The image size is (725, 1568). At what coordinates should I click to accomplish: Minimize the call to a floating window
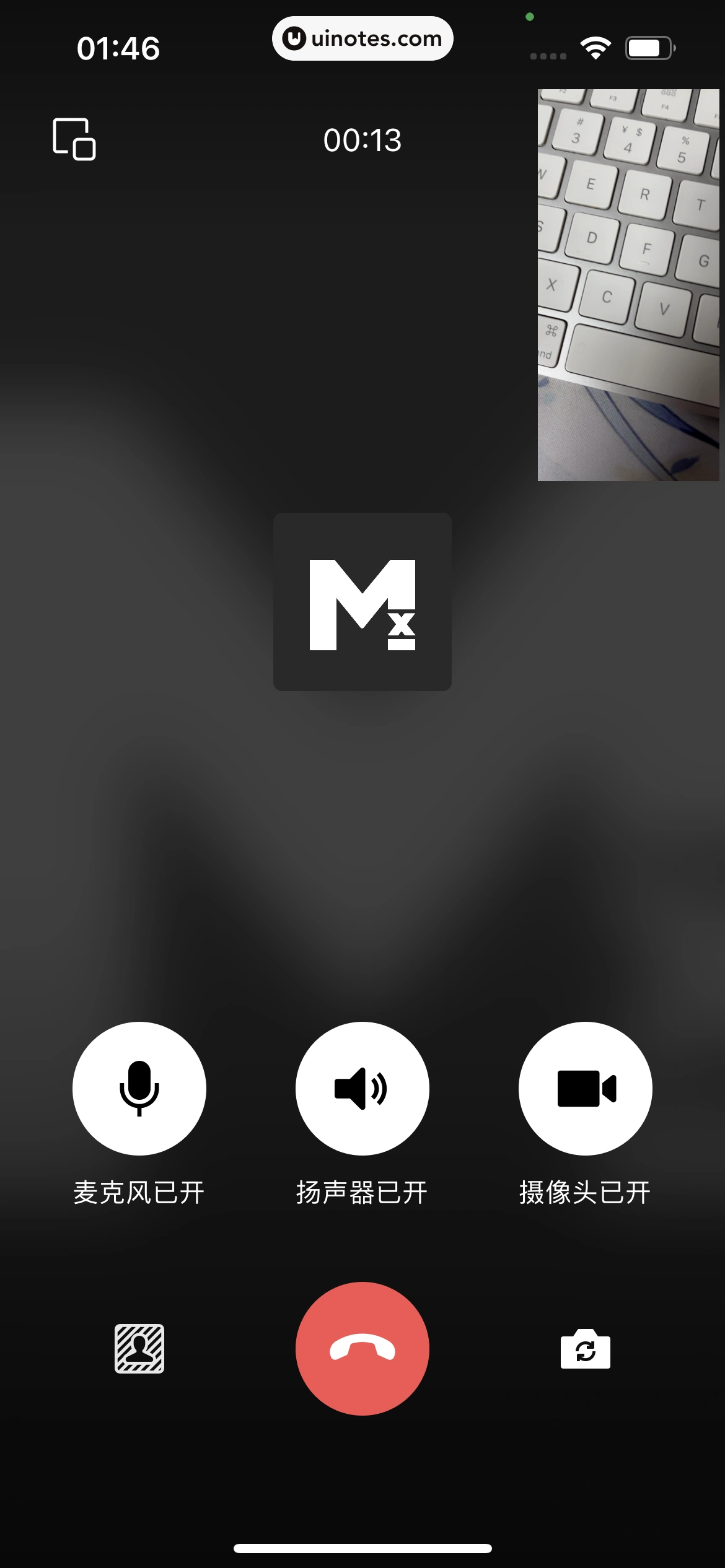click(x=74, y=139)
